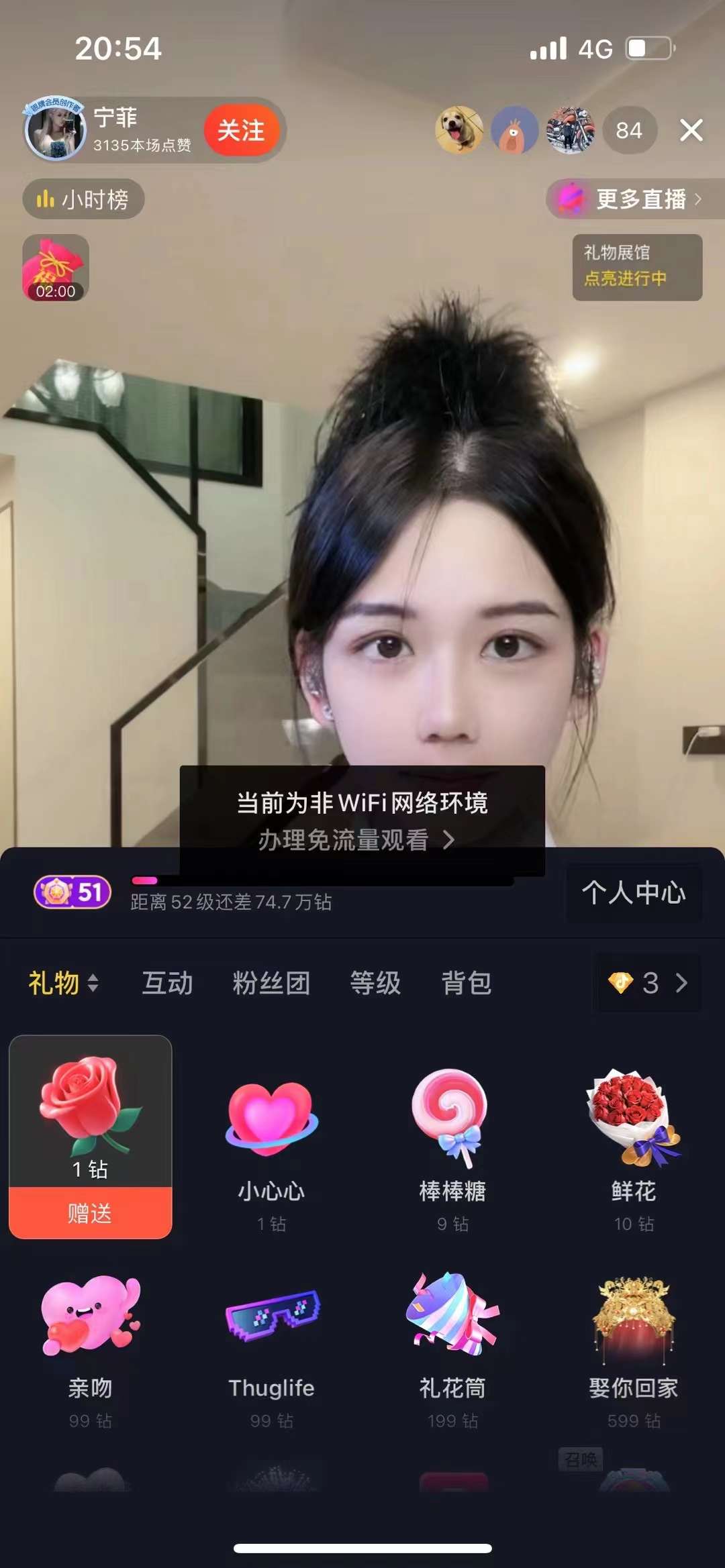This screenshot has height=1568, width=725.
Task: Switch to the 粉丝团 fan club tab
Action: point(271,983)
